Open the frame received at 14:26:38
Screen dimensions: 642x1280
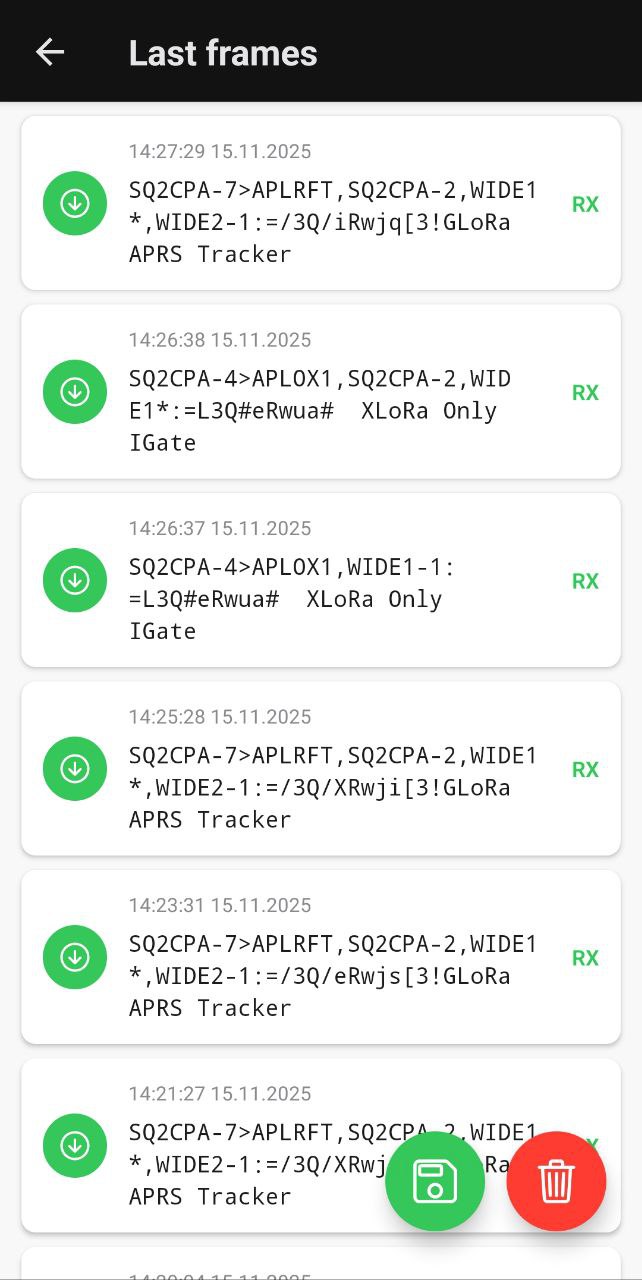click(x=320, y=391)
